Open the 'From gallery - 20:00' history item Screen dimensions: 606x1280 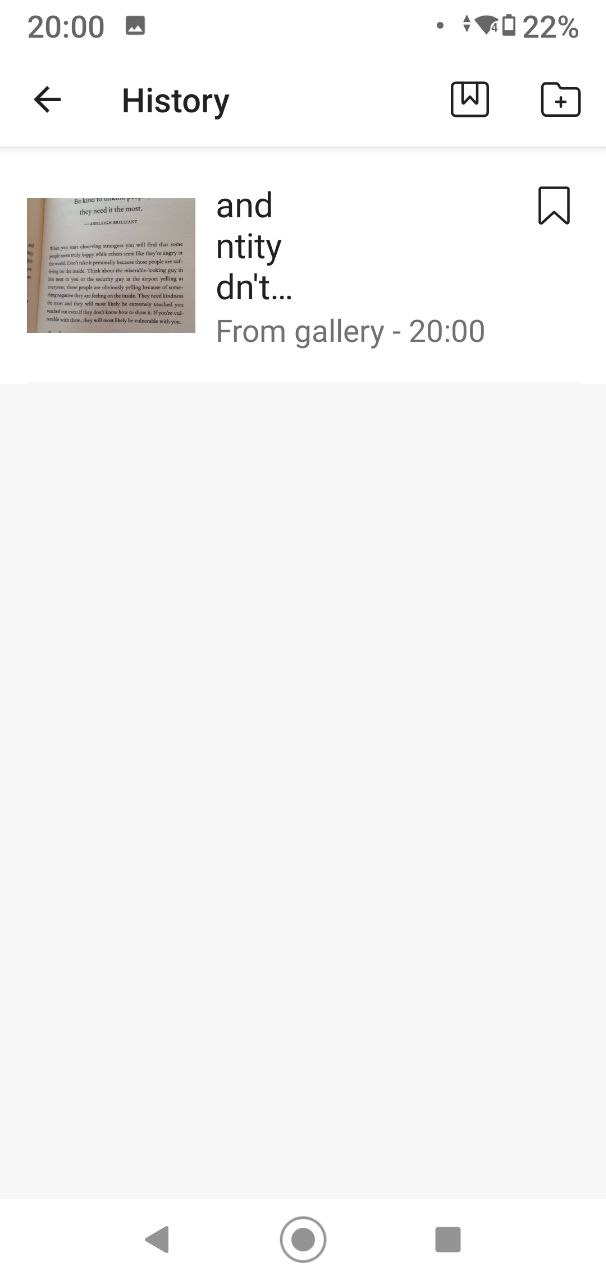303,265
